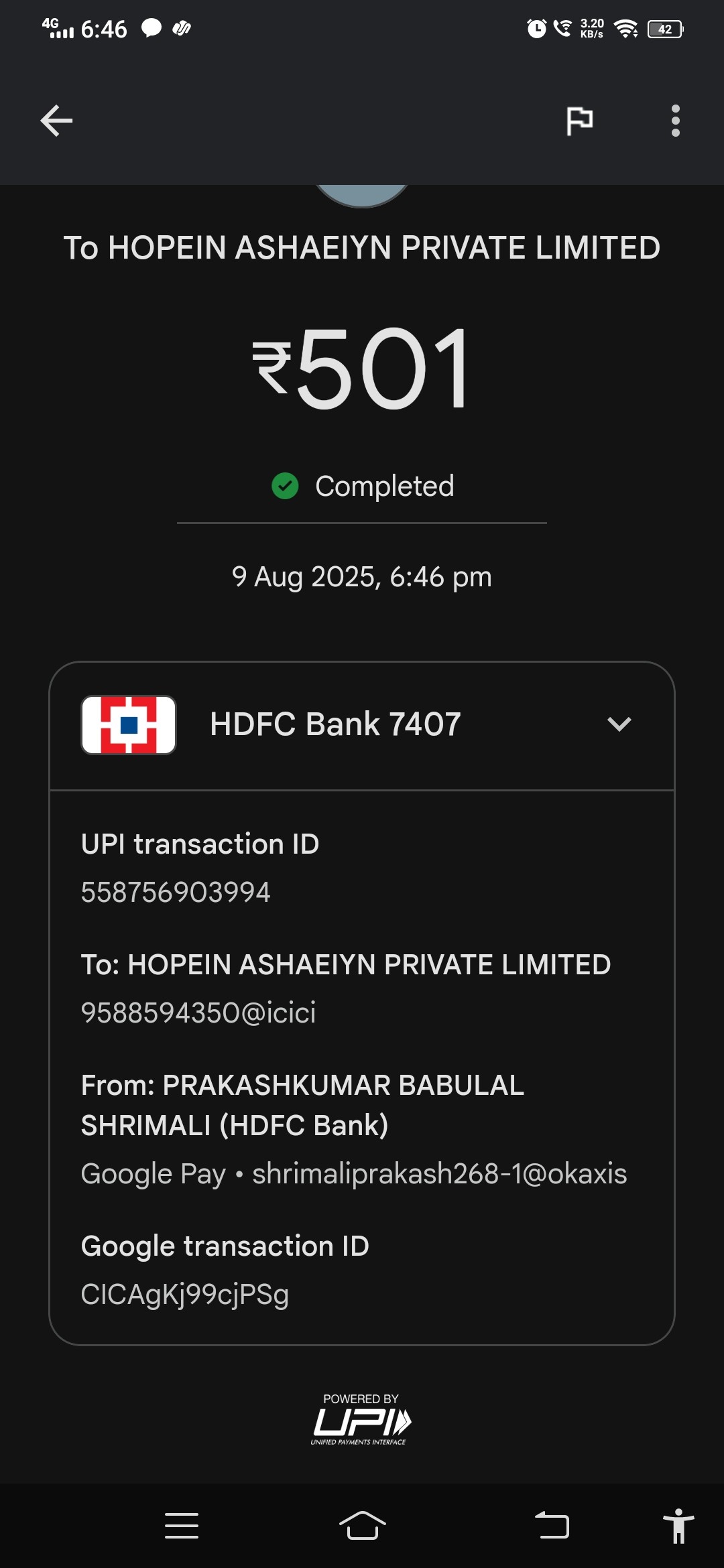Open recent apps from navigation bar
This screenshot has width=724, height=1568.
[182, 1526]
